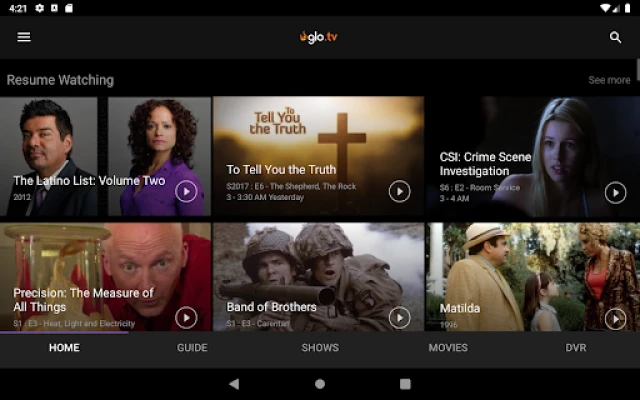Tap See more for Resume Watching
The image size is (640, 400).
pyautogui.click(x=609, y=80)
